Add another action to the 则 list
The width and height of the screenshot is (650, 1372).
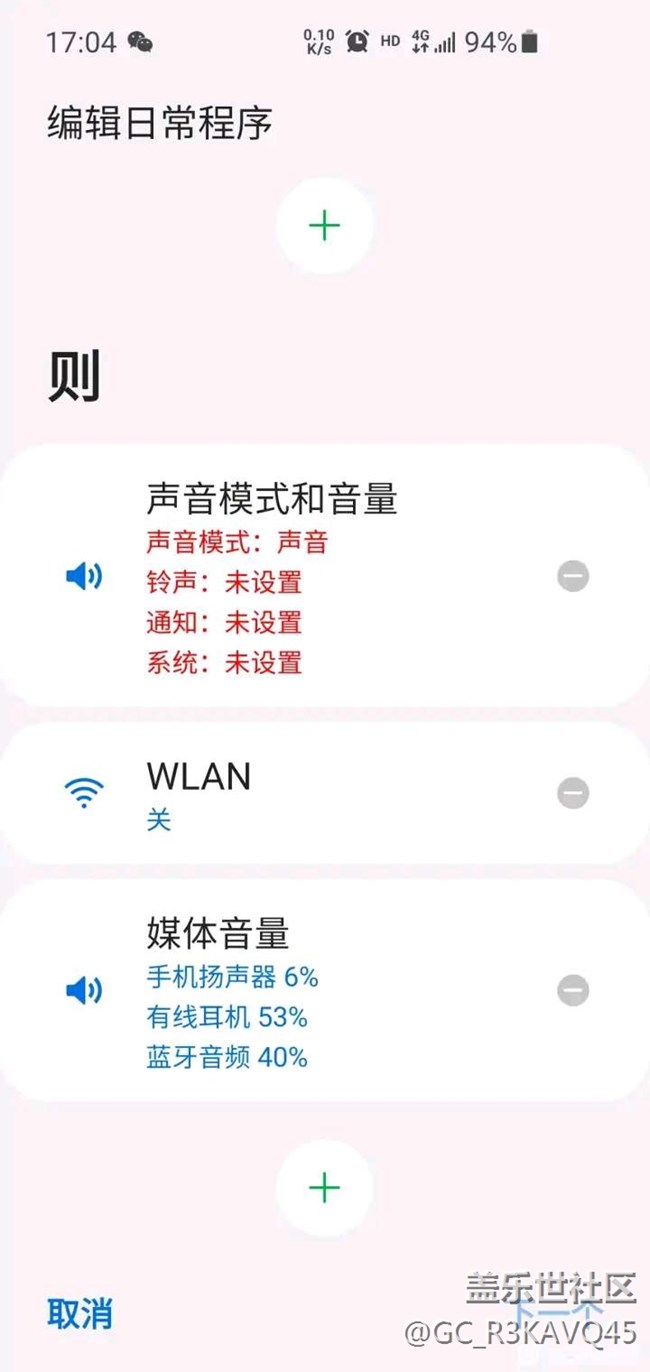coord(324,1188)
